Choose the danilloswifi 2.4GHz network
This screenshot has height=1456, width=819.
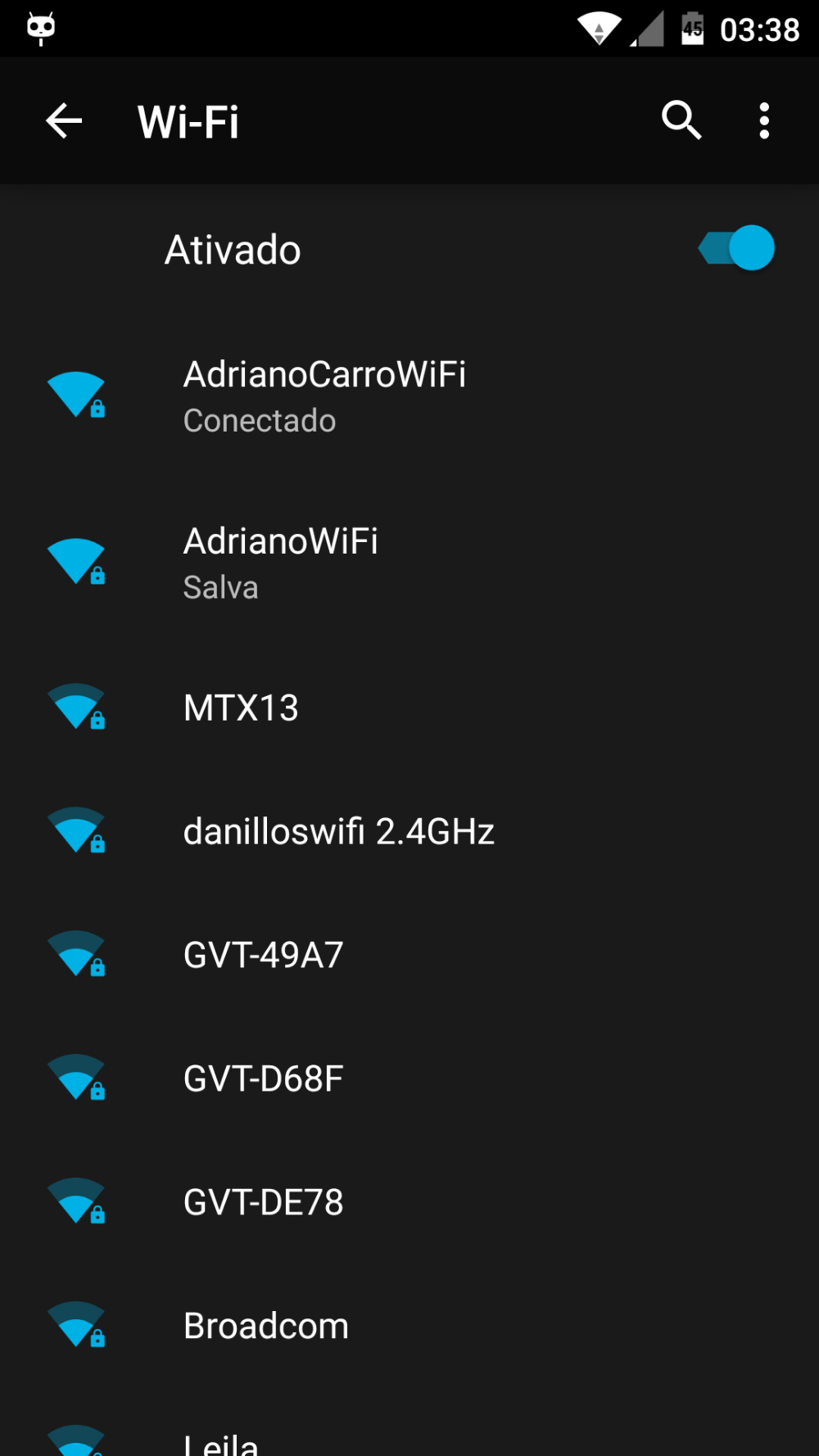(x=409, y=831)
